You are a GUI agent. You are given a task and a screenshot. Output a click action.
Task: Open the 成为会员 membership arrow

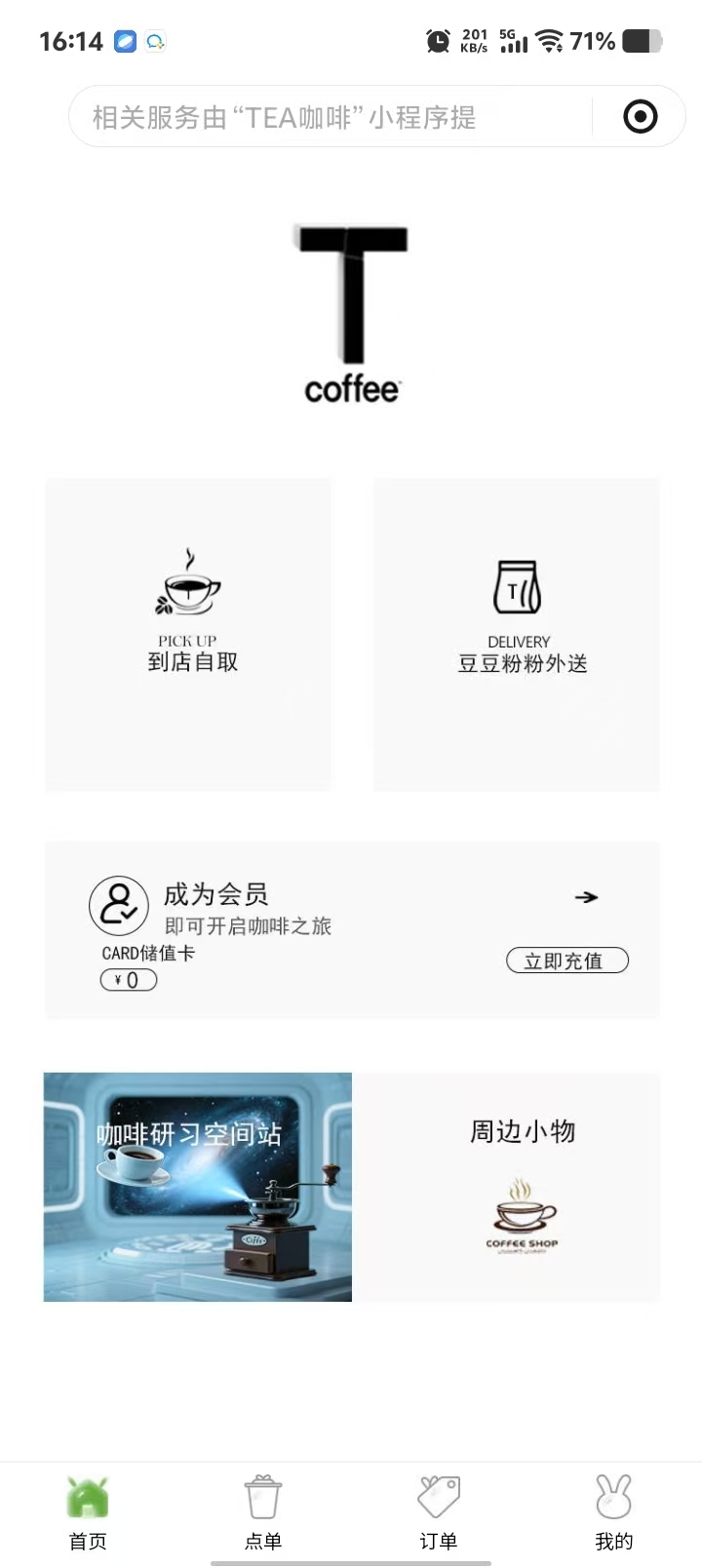tap(586, 897)
